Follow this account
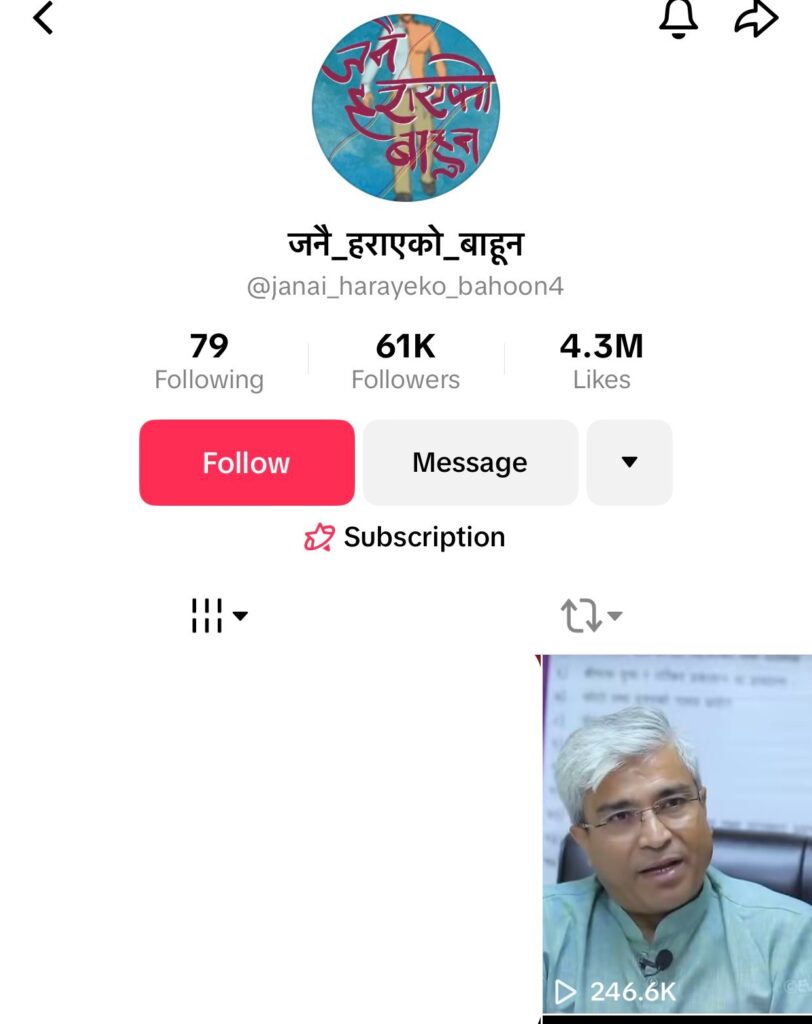Viewport: 812px width, 1024px height. 247,462
